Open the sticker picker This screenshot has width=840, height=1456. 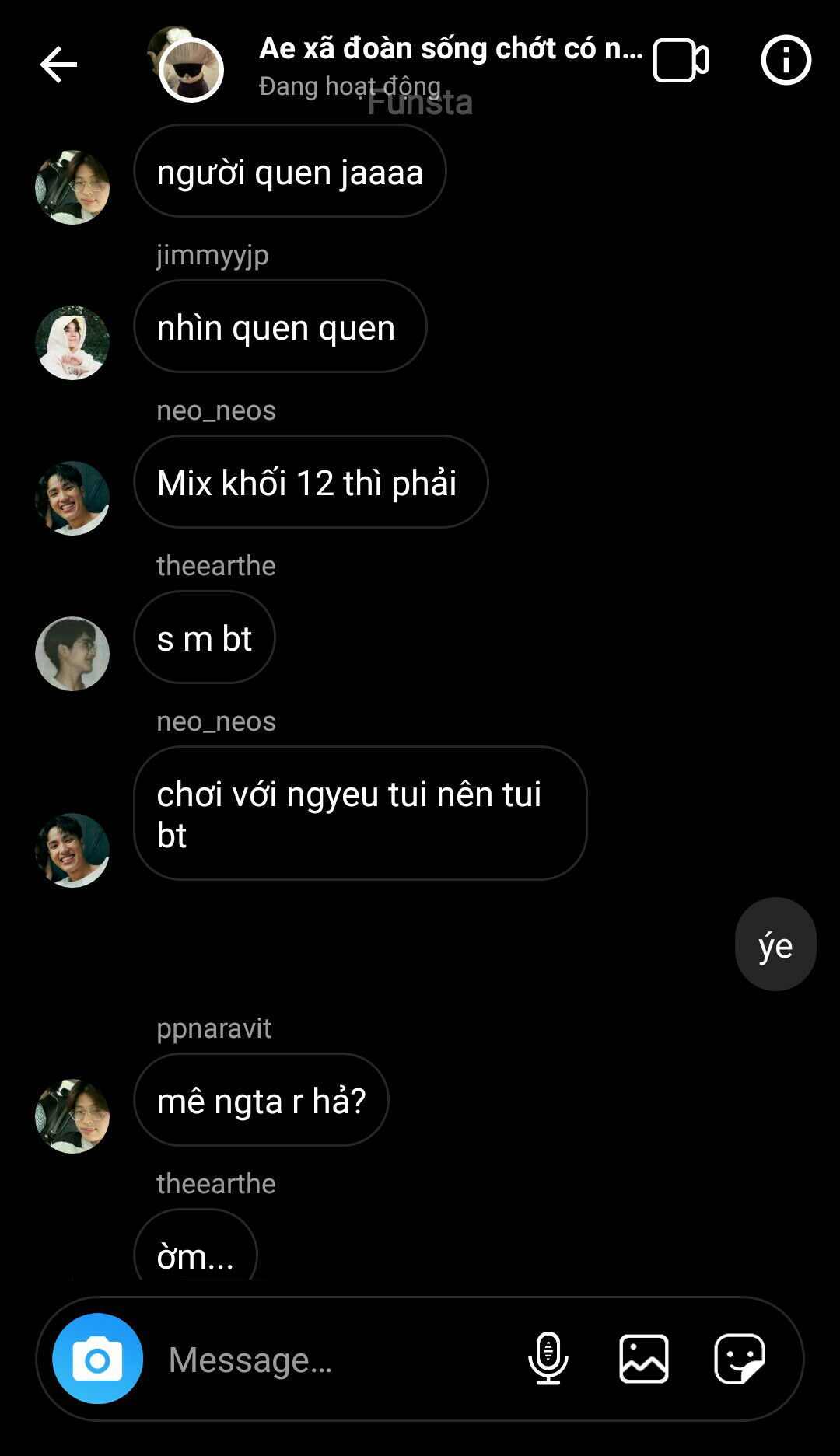740,1358
